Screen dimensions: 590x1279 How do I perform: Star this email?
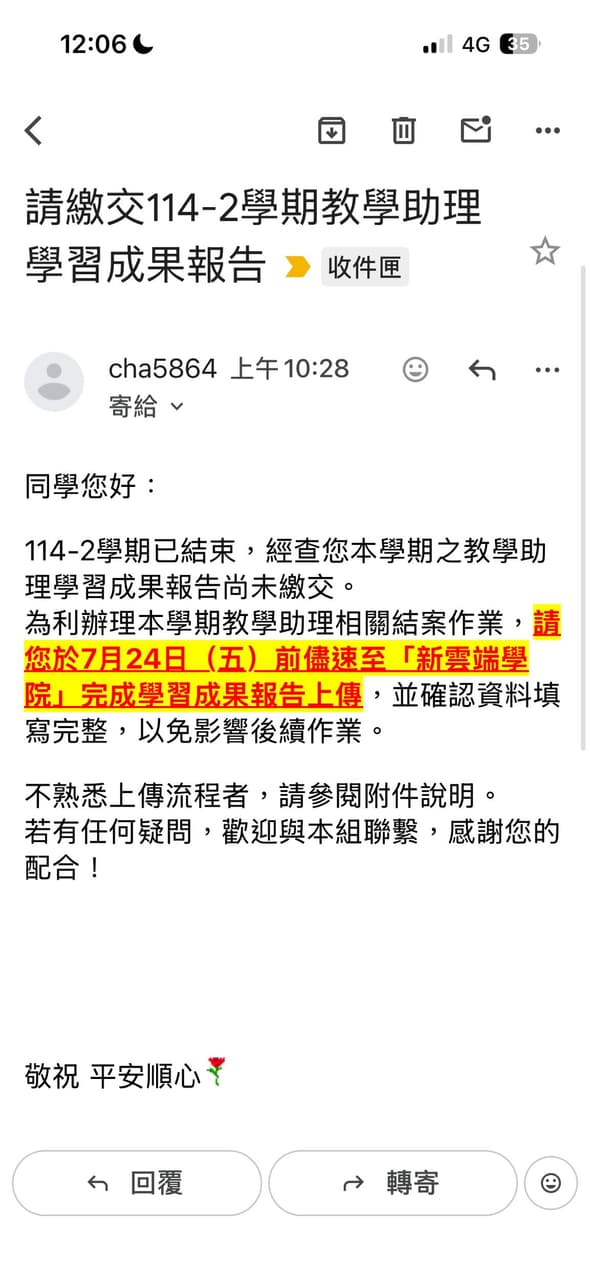tap(544, 251)
